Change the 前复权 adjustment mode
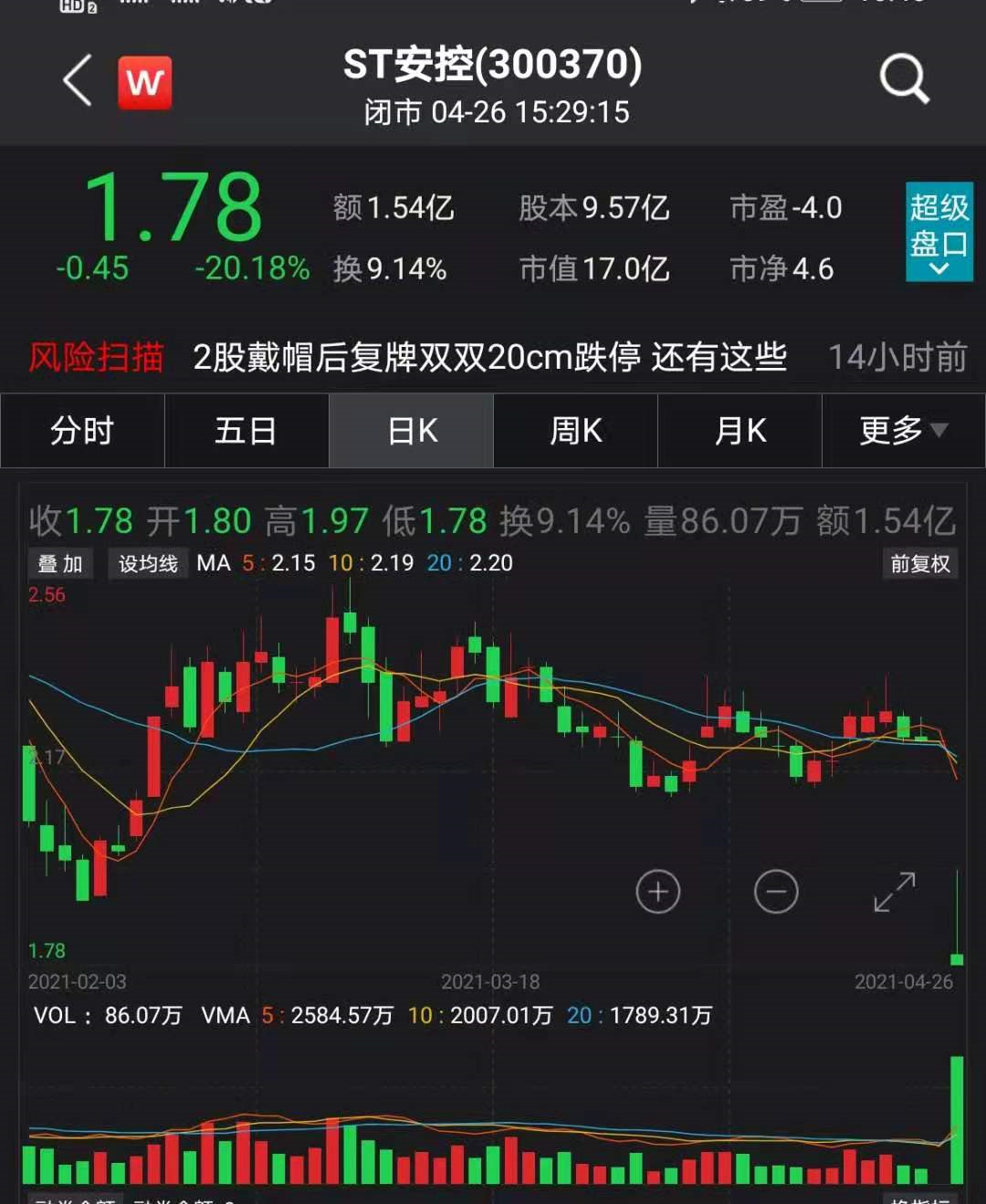This screenshot has width=986, height=1204. point(920,564)
